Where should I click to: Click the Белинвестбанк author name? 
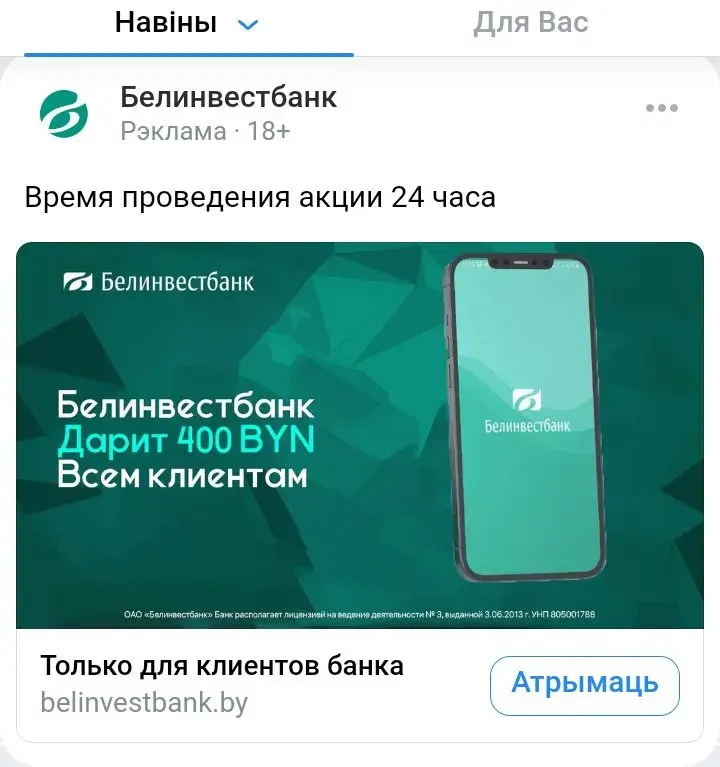(x=228, y=98)
